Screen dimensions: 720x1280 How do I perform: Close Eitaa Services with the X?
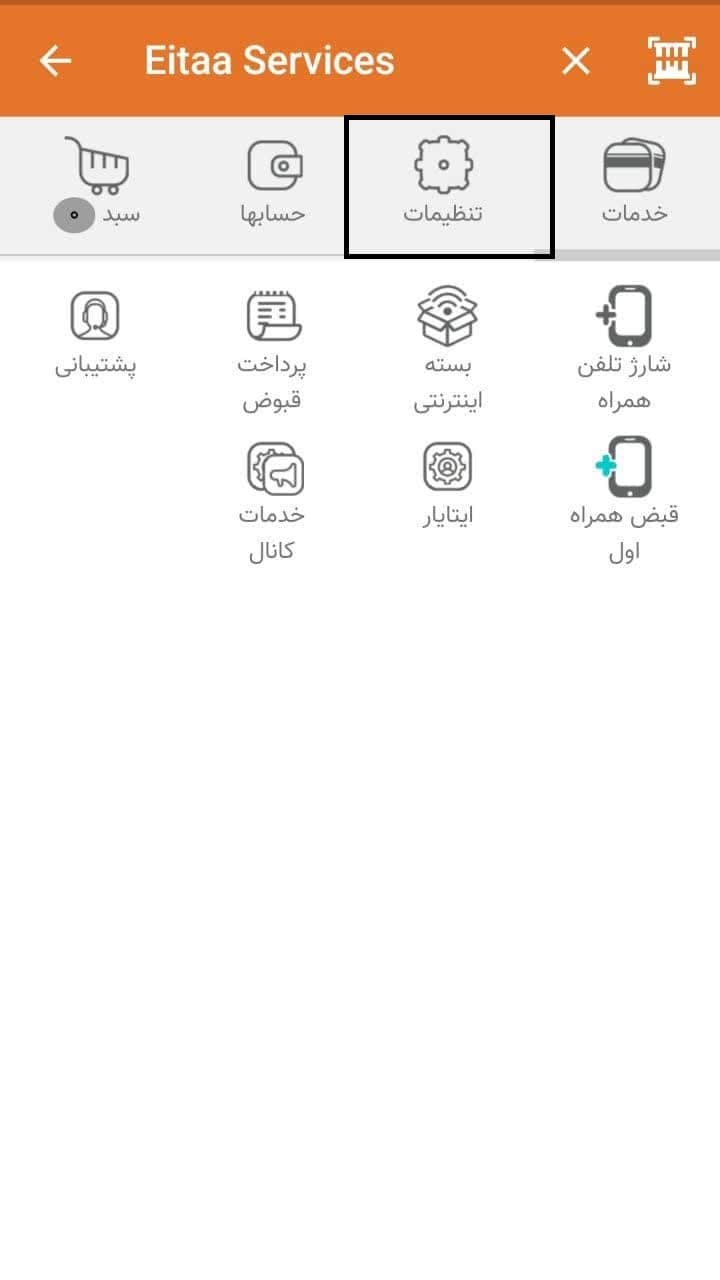tap(576, 62)
